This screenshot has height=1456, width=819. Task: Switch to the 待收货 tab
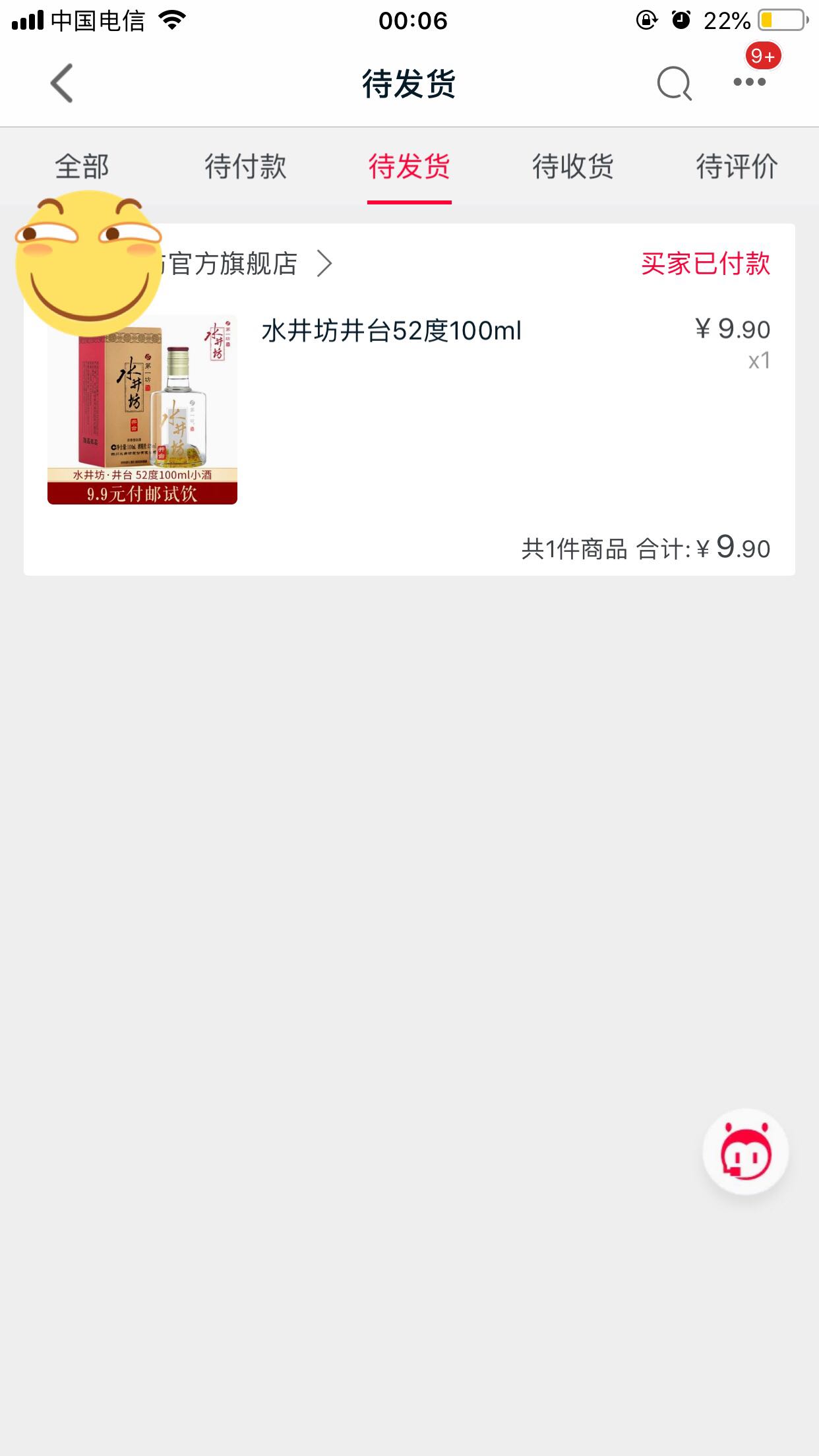(x=572, y=166)
